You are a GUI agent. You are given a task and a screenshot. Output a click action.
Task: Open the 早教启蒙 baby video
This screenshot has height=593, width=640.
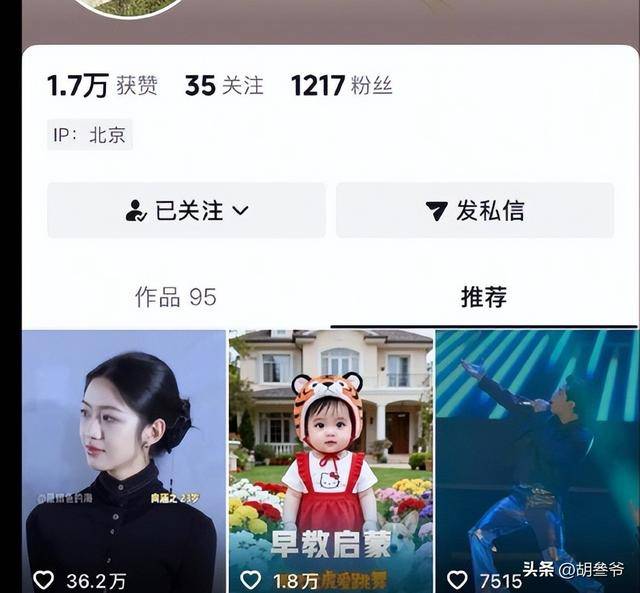331,460
